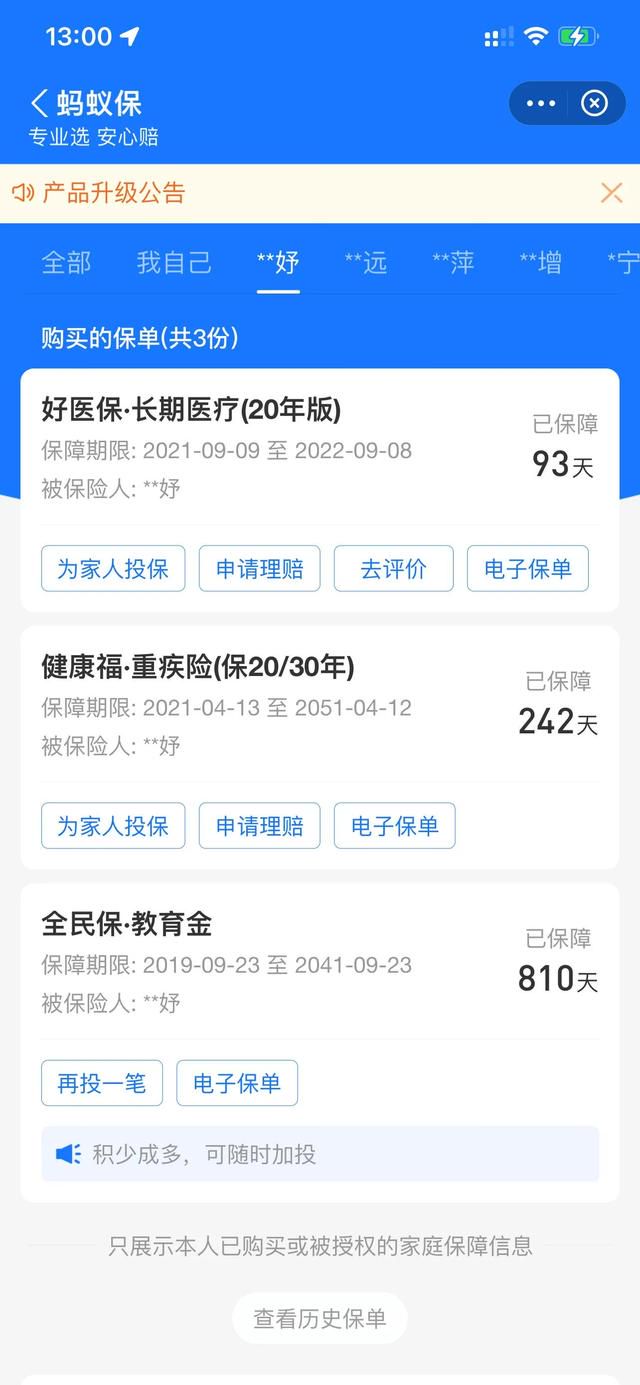The width and height of the screenshot is (640, 1385).
Task: Select the **远 family member tab
Action: 366,263
